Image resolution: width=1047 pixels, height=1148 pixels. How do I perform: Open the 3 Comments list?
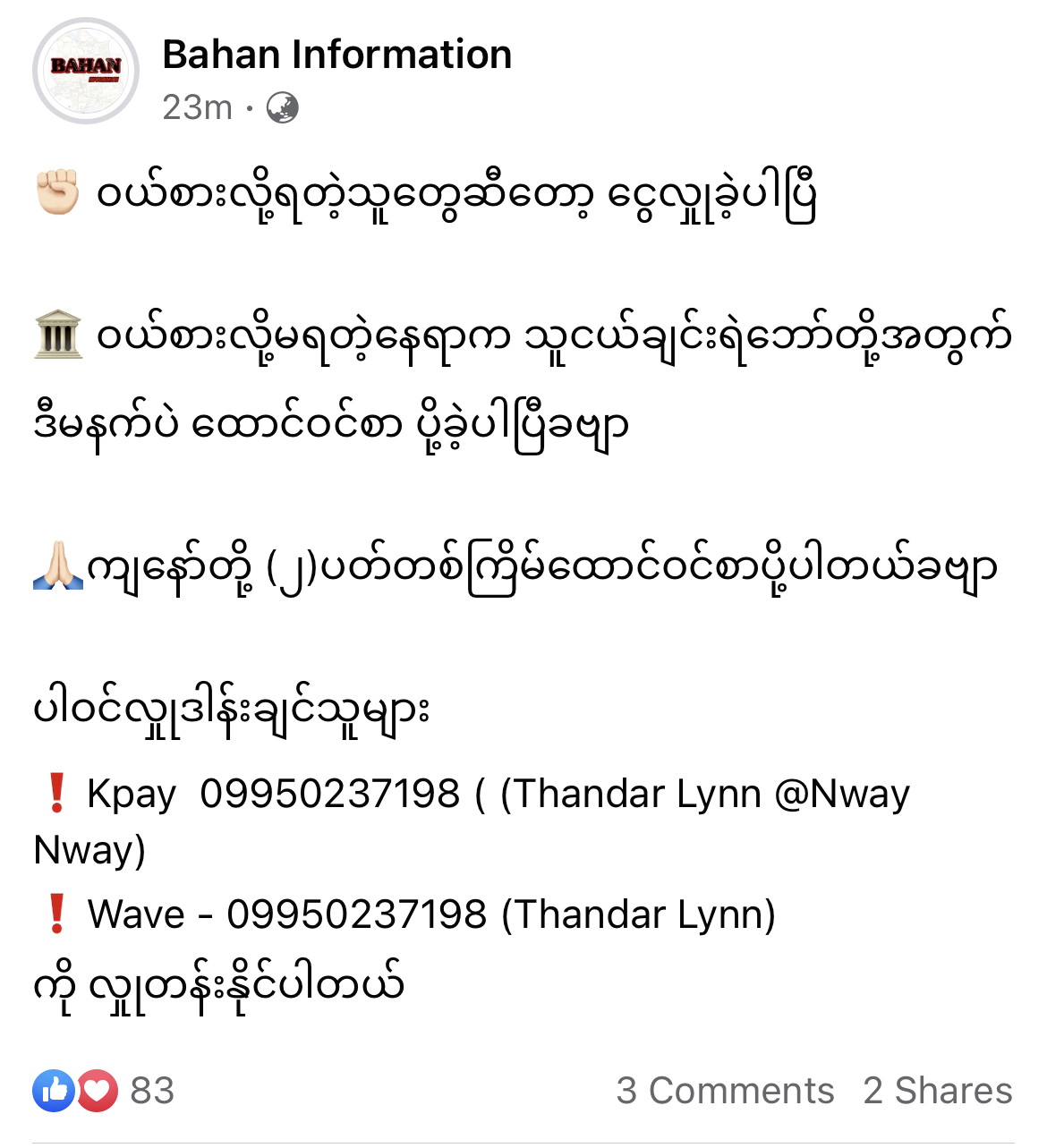(725, 1090)
